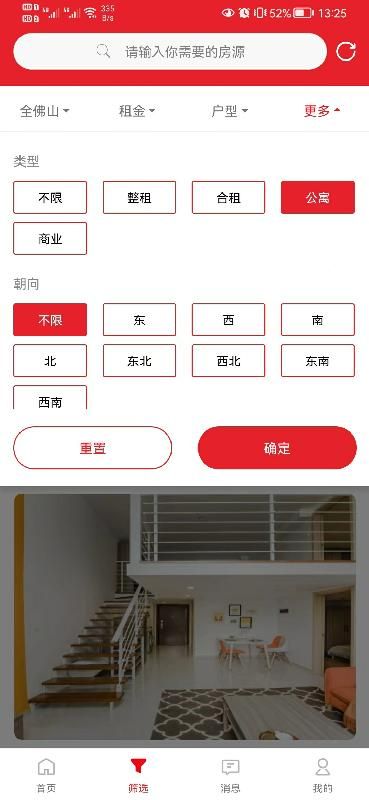
Task: Choose 商业 under 类型
Action: (50, 238)
